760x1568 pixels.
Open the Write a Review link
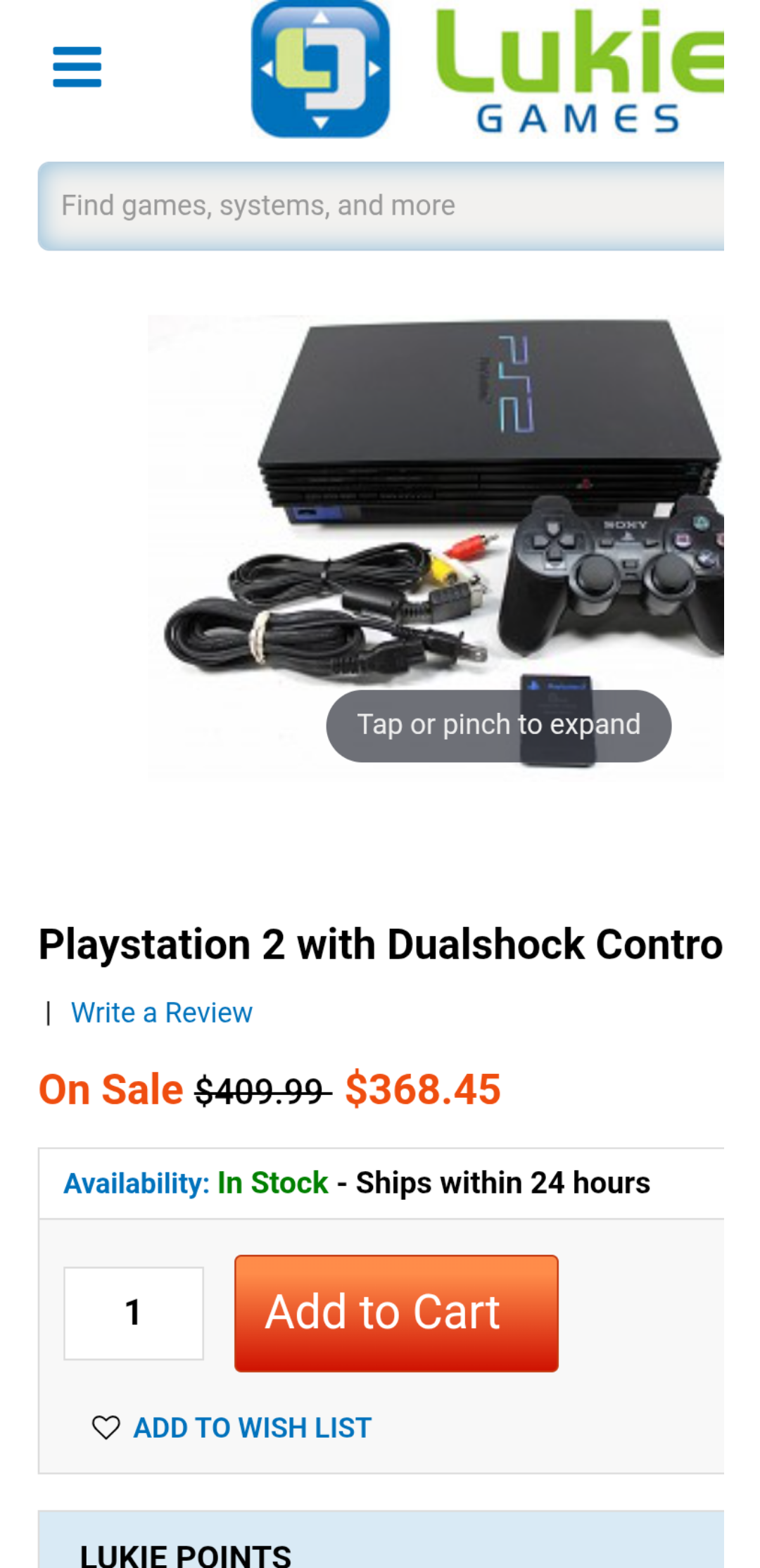[161, 1013]
